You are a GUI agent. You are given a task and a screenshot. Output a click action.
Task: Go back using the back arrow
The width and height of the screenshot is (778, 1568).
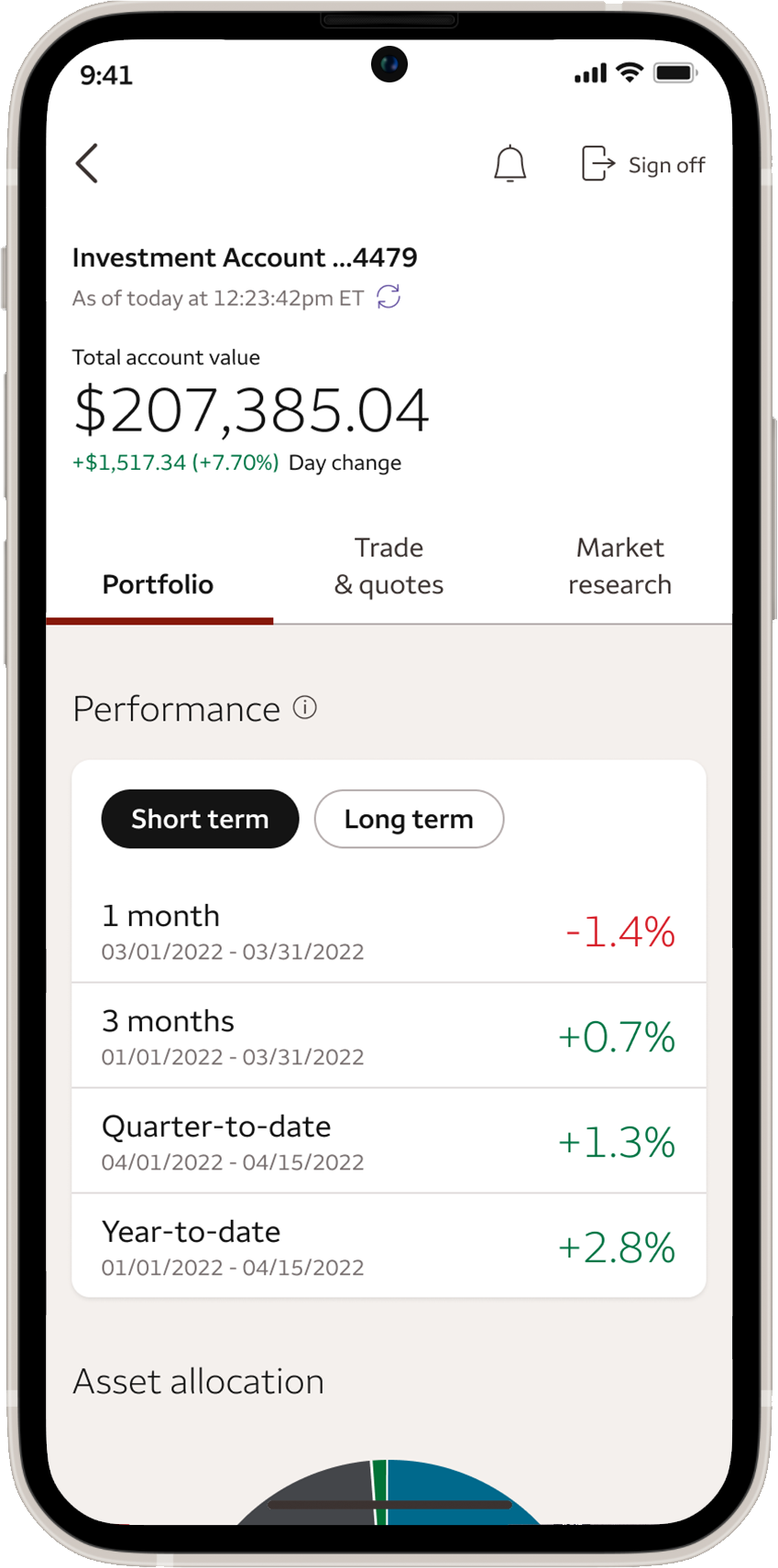(87, 164)
